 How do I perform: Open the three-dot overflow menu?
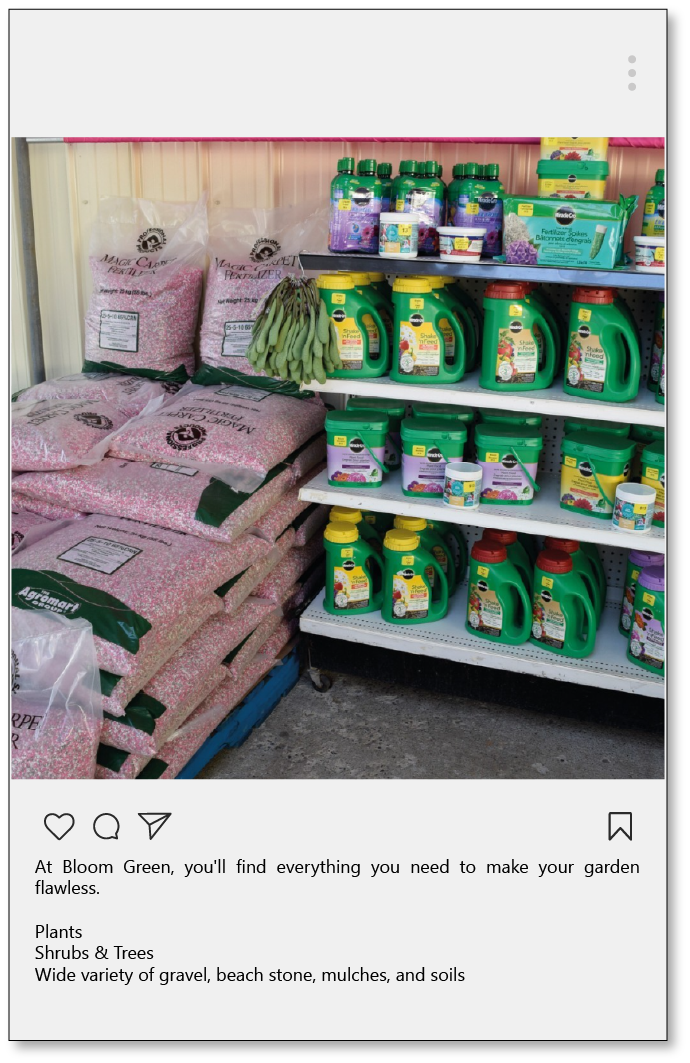point(632,74)
